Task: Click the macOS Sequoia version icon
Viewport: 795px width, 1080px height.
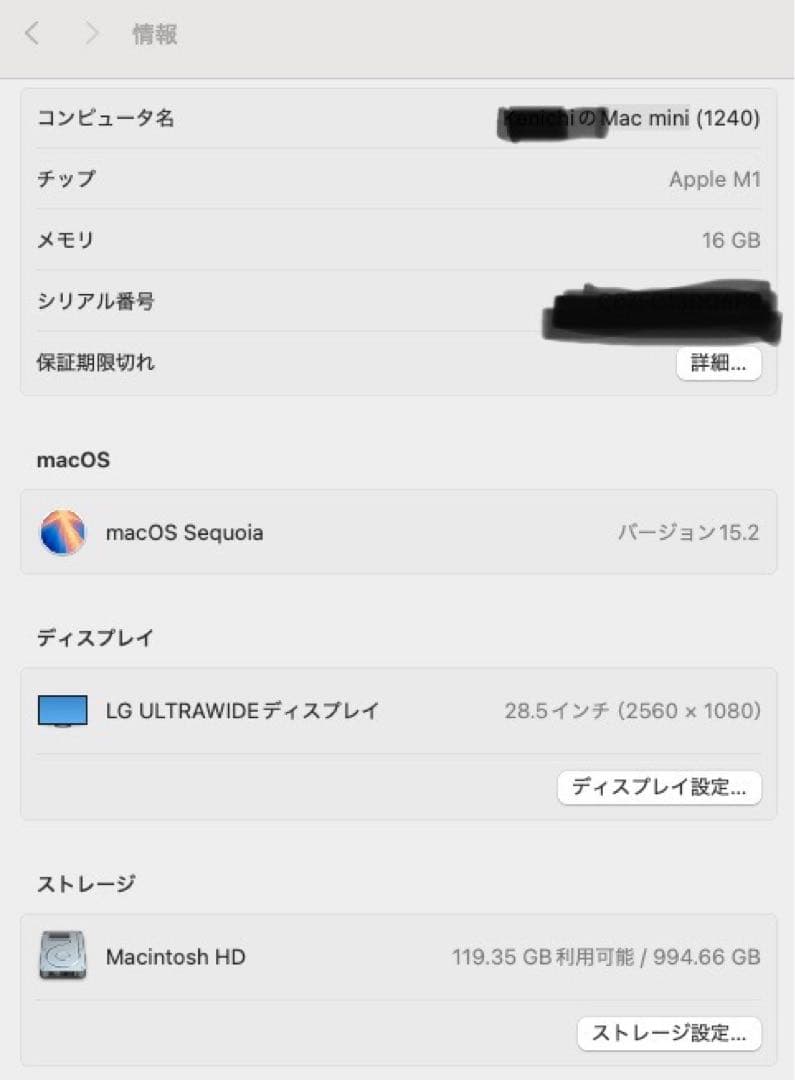Action: (62, 532)
